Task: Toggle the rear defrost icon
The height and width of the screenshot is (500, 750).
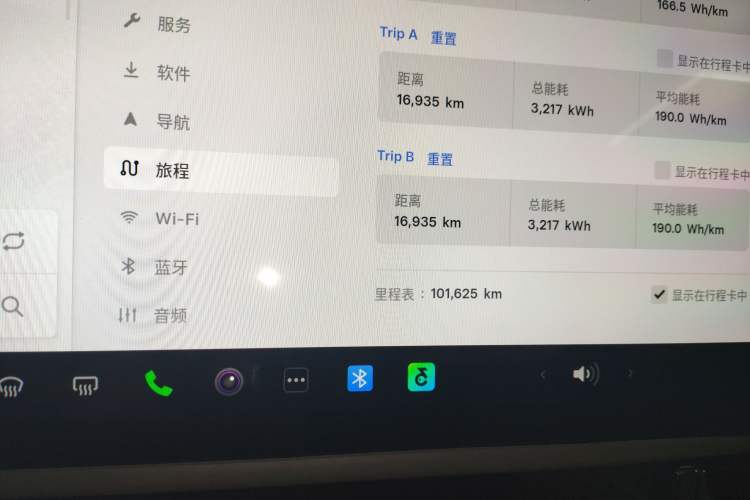Action: coord(85,385)
